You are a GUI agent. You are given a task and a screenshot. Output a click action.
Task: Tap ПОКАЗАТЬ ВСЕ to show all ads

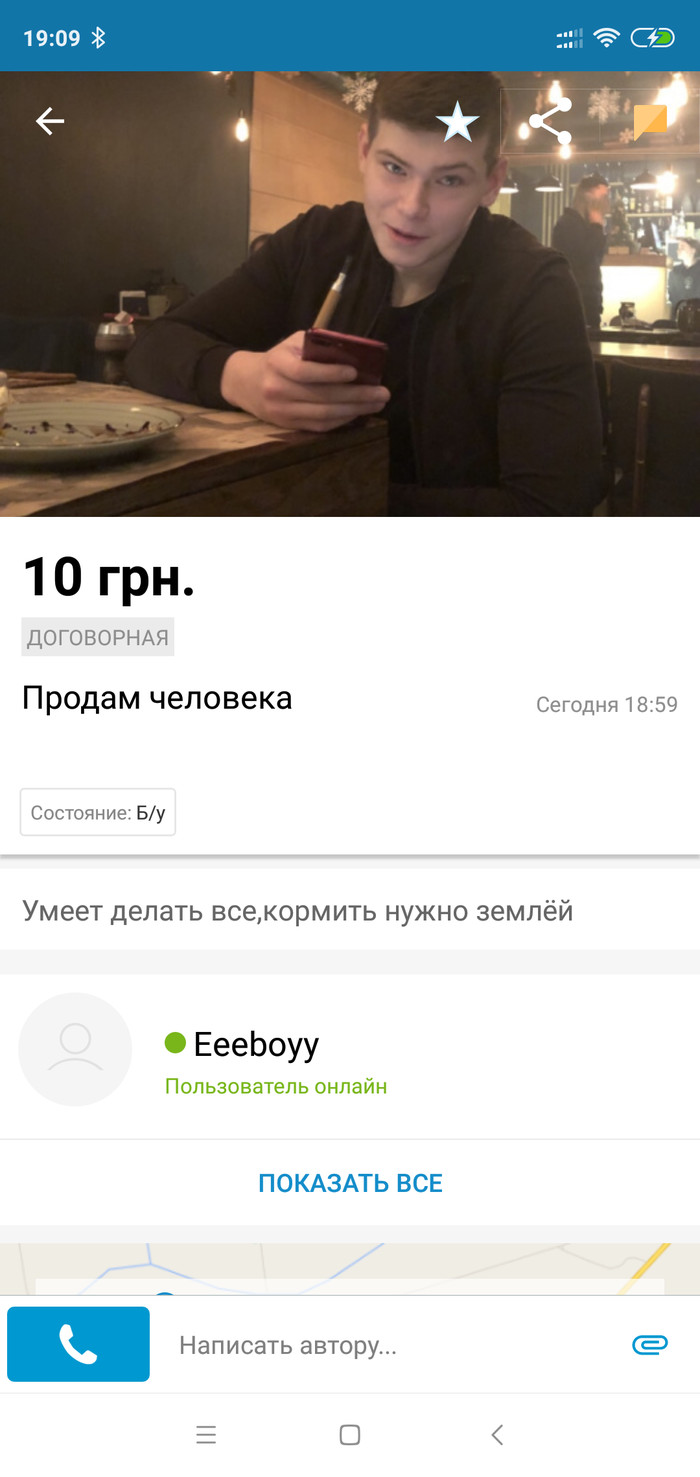350,1183
